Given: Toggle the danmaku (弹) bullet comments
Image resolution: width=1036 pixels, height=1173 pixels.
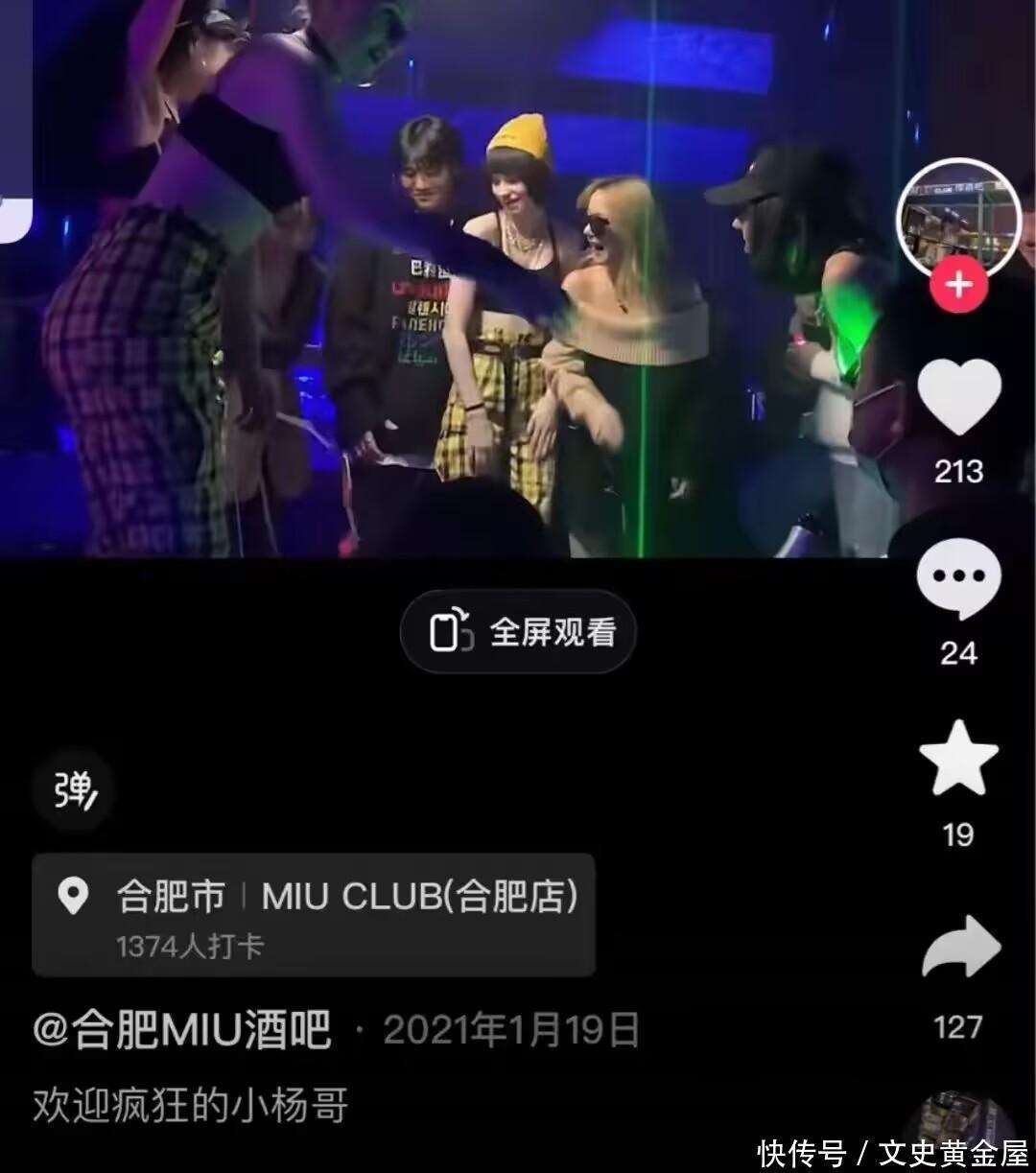Looking at the screenshot, I should click(x=75, y=791).
